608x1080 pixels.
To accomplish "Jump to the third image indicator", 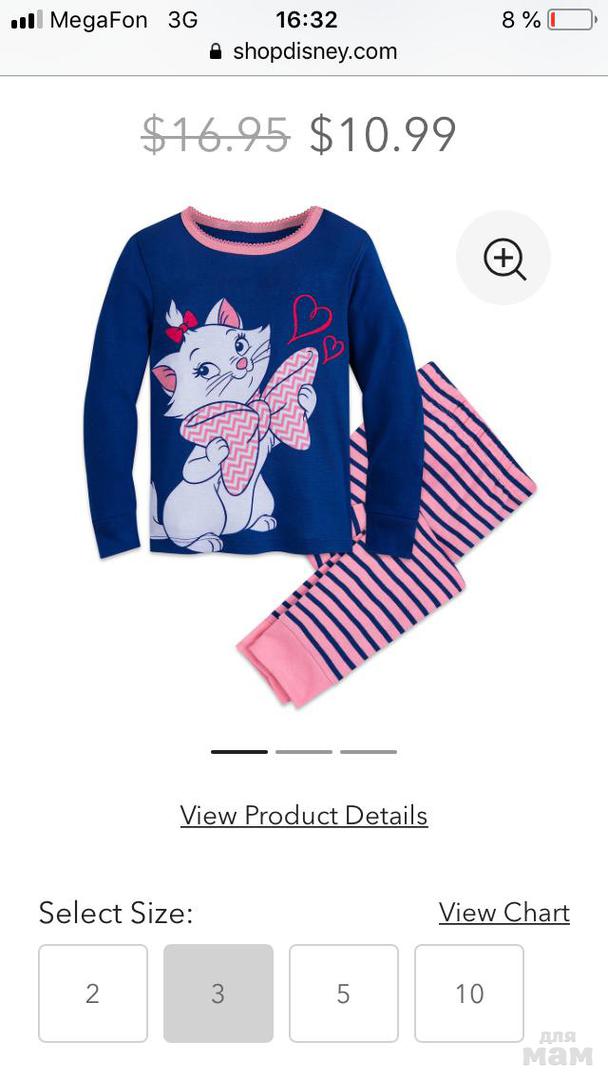I will click(x=368, y=751).
